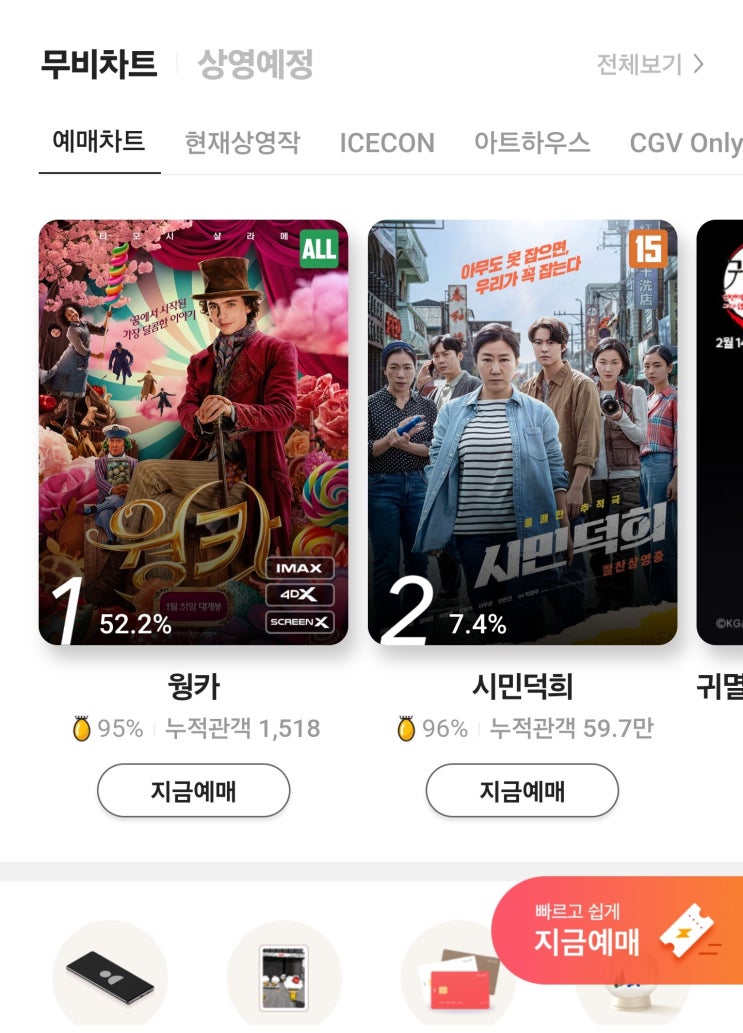Screen dimensions: 743x1033
Task: Open the 웡카 movie poster card
Action: tap(194, 432)
